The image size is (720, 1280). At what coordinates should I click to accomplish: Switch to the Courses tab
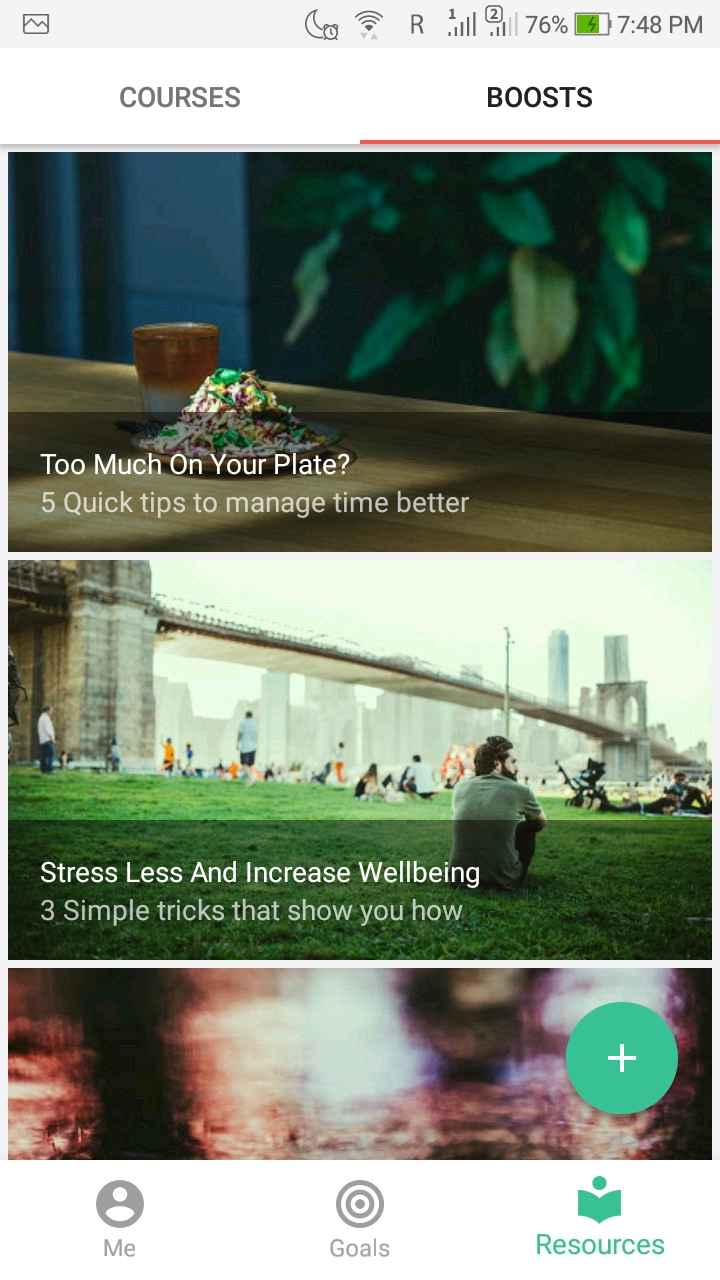(180, 97)
